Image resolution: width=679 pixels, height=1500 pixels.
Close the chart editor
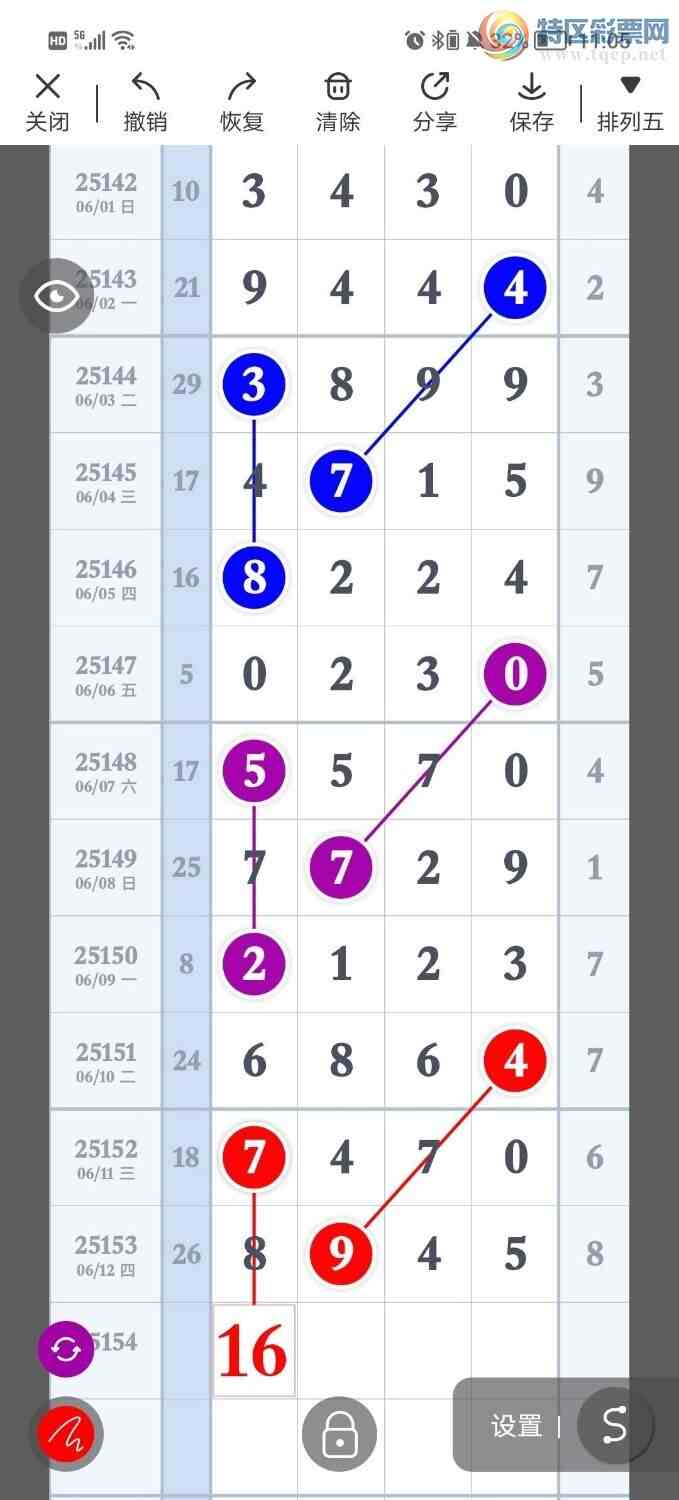pyautogui.click(x=47, y=102)
